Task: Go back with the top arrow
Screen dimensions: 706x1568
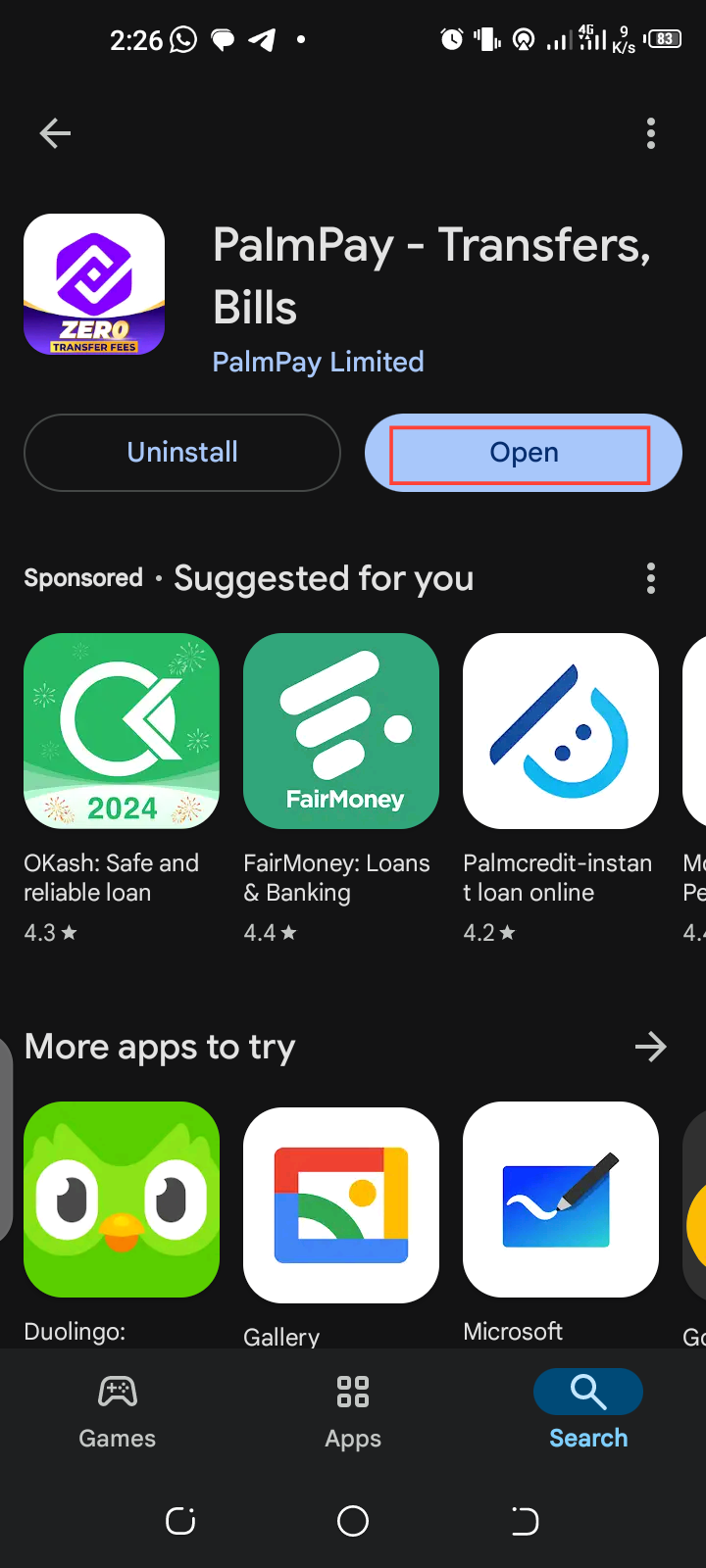Action: coord(55,133)
